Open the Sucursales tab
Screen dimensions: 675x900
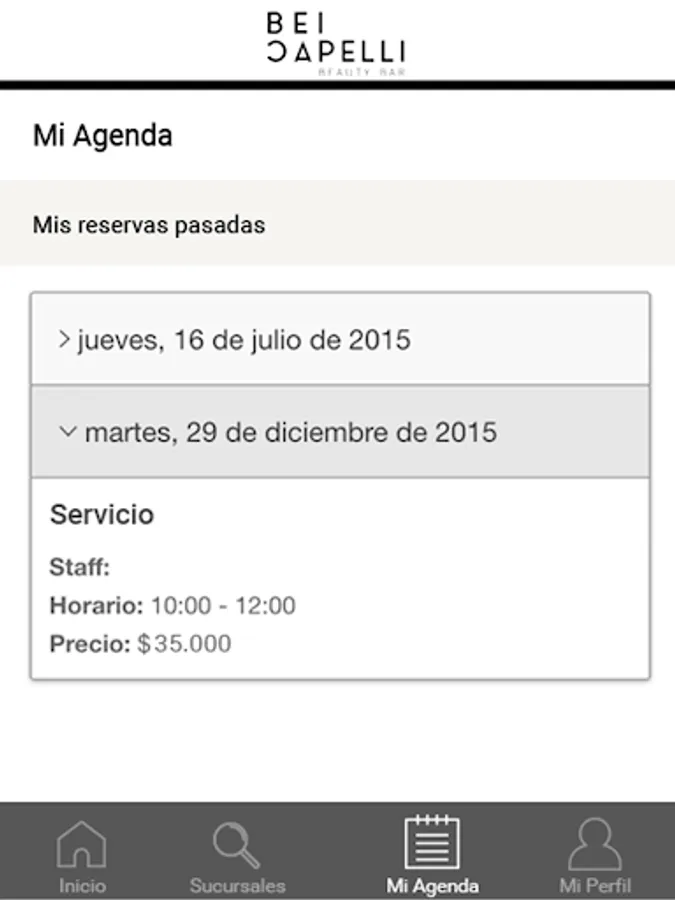[x=237, y=855]
